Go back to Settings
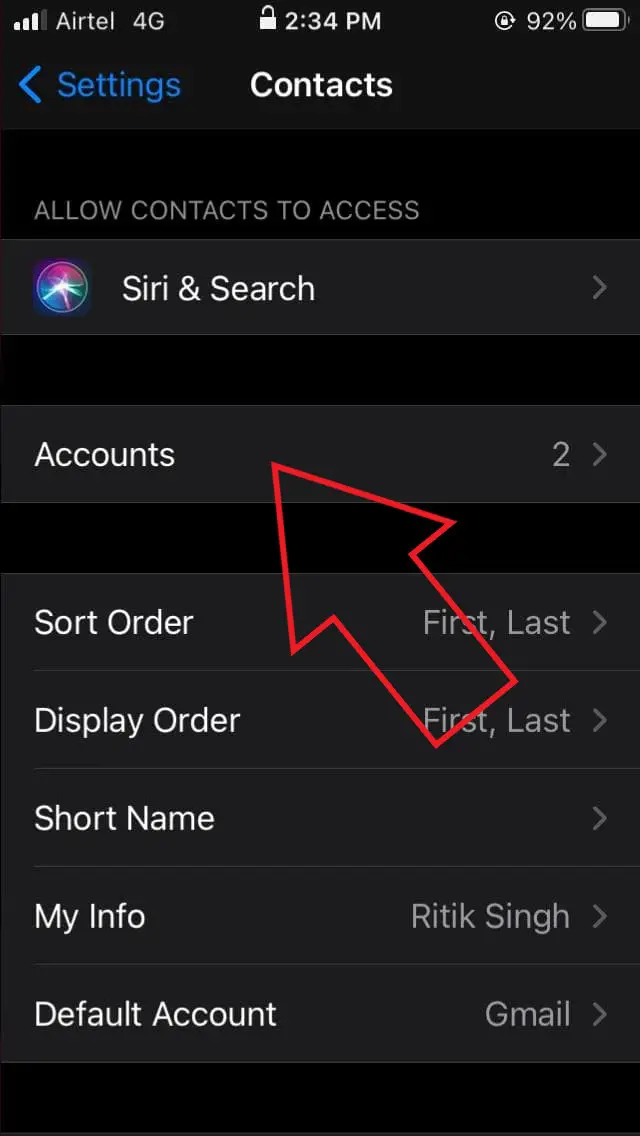The height and width of the screenshot is (1136, 640). point(100,85)
